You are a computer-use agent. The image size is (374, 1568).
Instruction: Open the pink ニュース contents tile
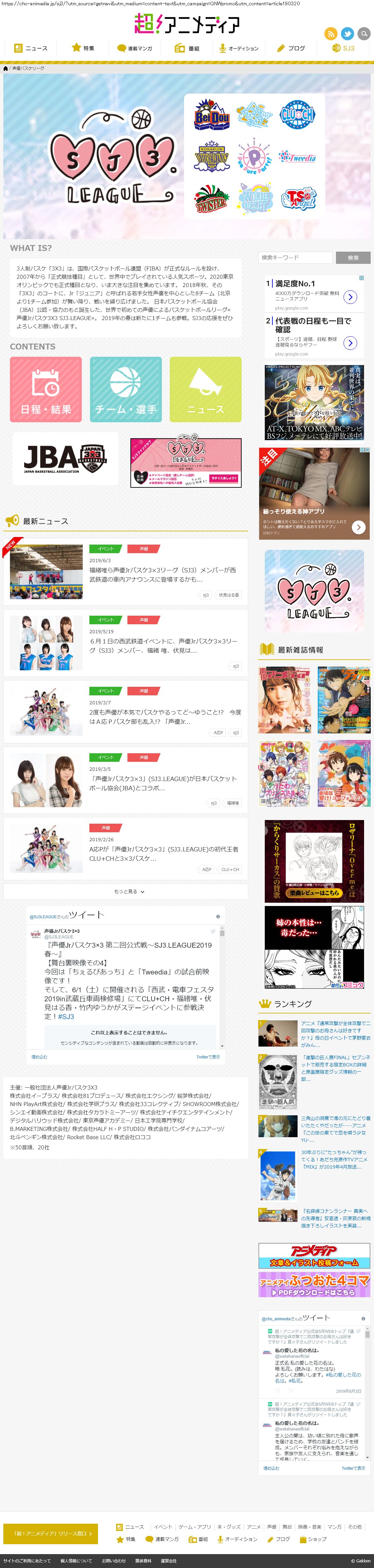[205, 390]
